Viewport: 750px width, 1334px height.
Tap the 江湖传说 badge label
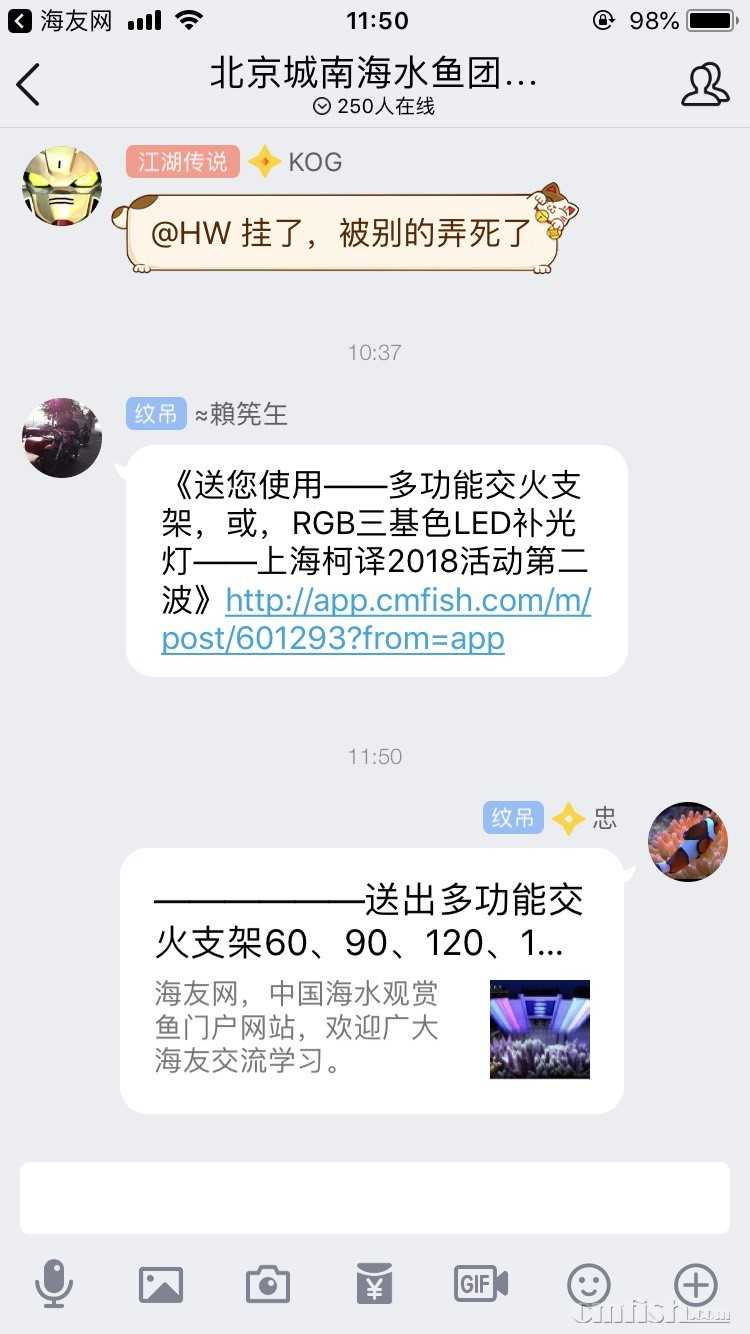coord(181,162)
